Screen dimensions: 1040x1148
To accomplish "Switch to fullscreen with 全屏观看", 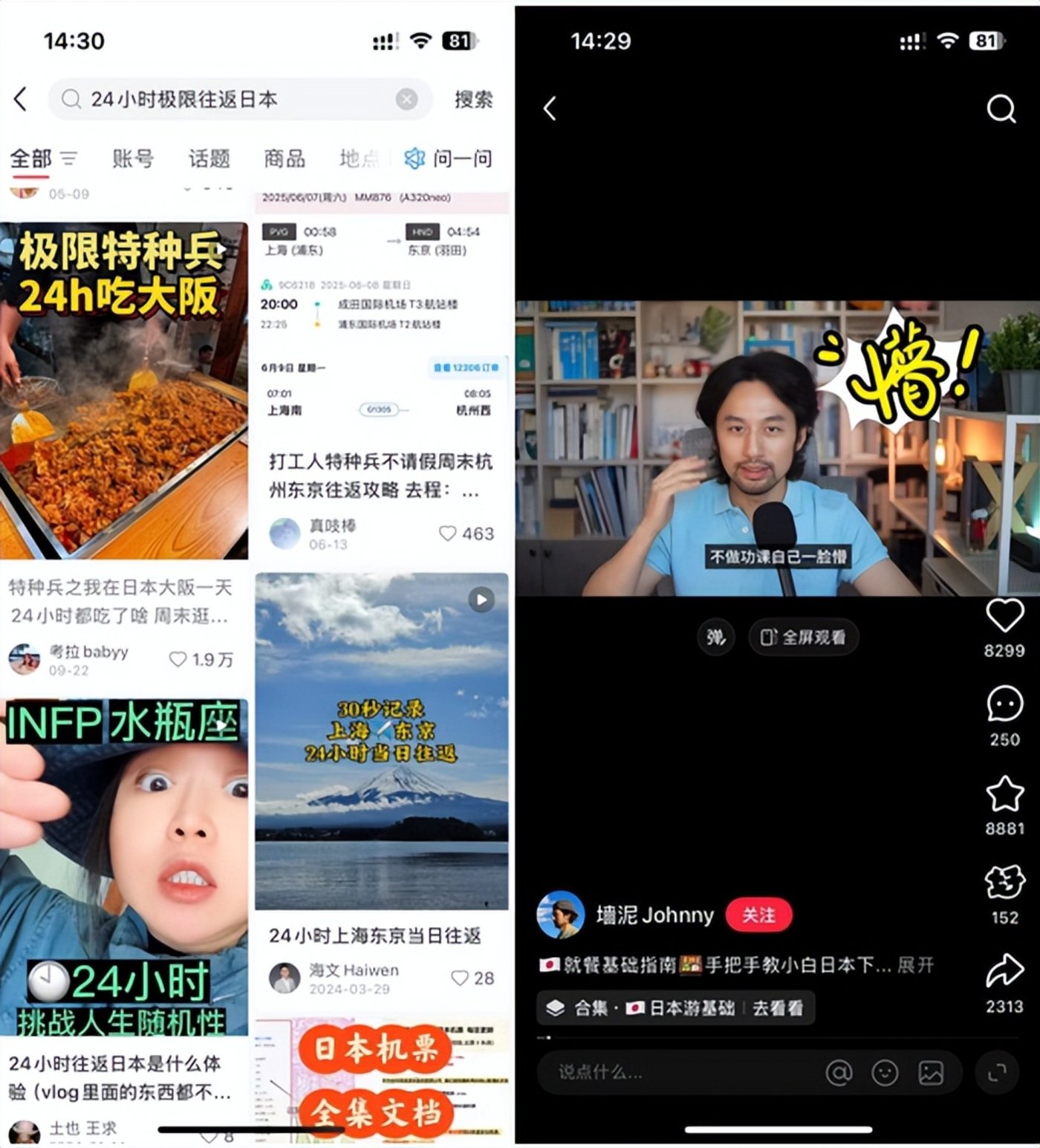I will point(802,637).
